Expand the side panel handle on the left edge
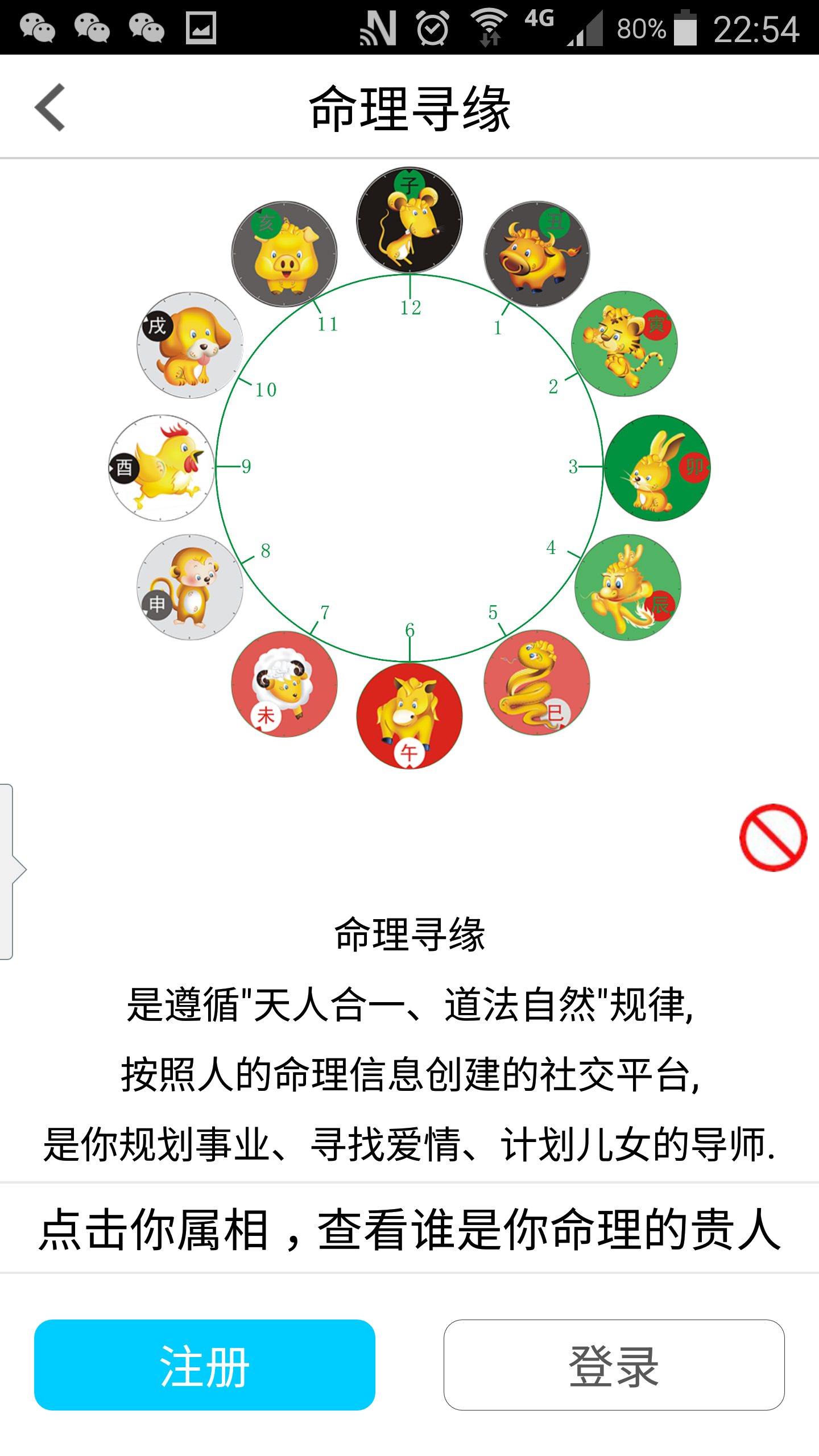Screen dimensions: 819x1456 (11, 870)
